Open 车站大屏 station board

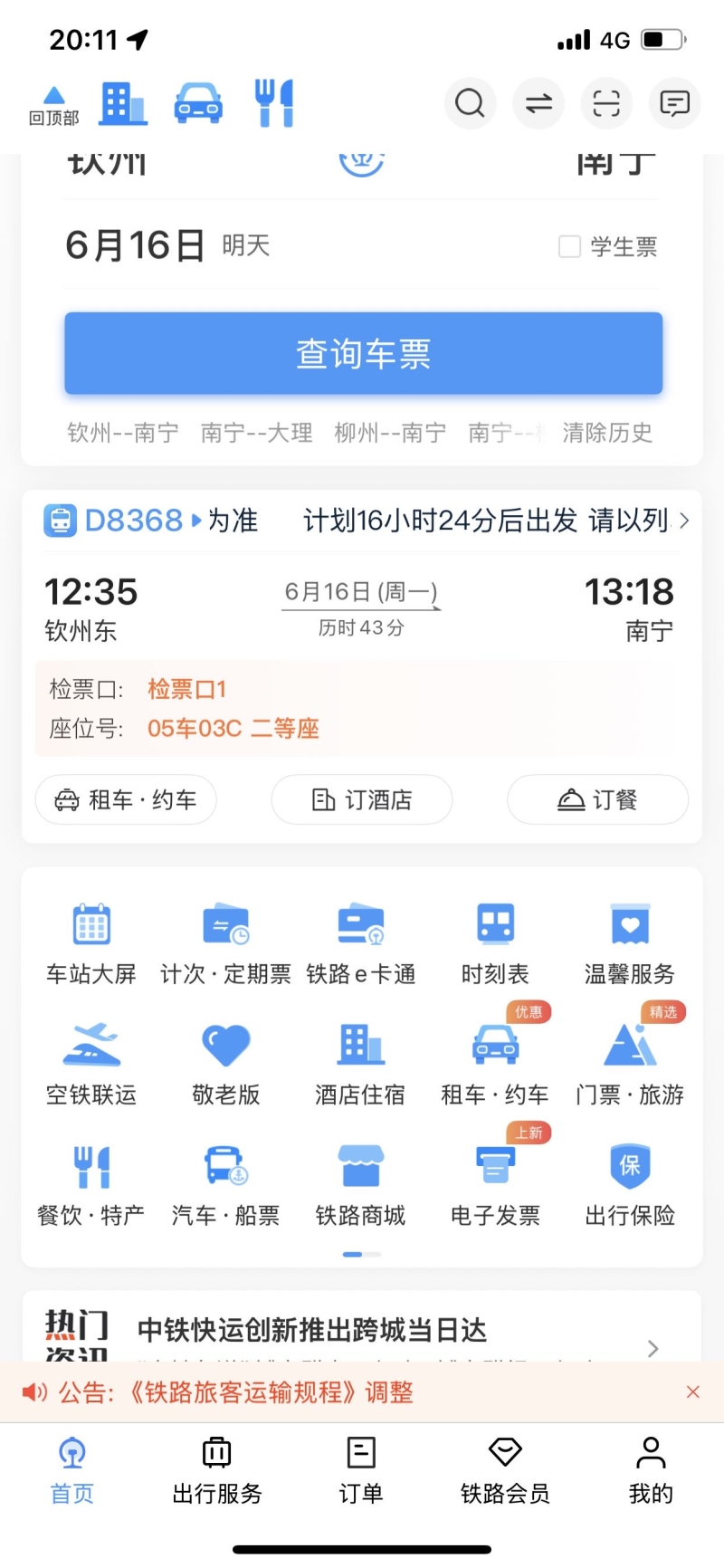pos(91,942)
